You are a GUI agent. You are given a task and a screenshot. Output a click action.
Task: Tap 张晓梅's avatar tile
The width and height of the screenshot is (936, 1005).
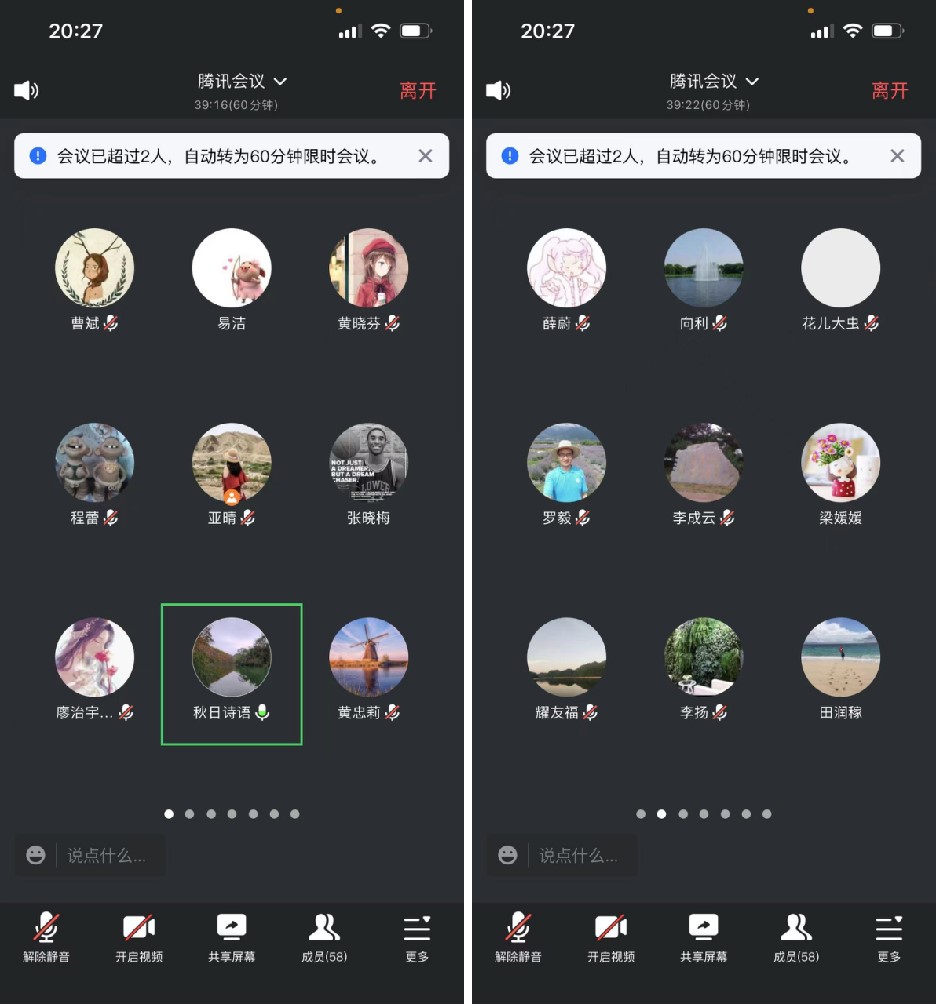point(368,463)
